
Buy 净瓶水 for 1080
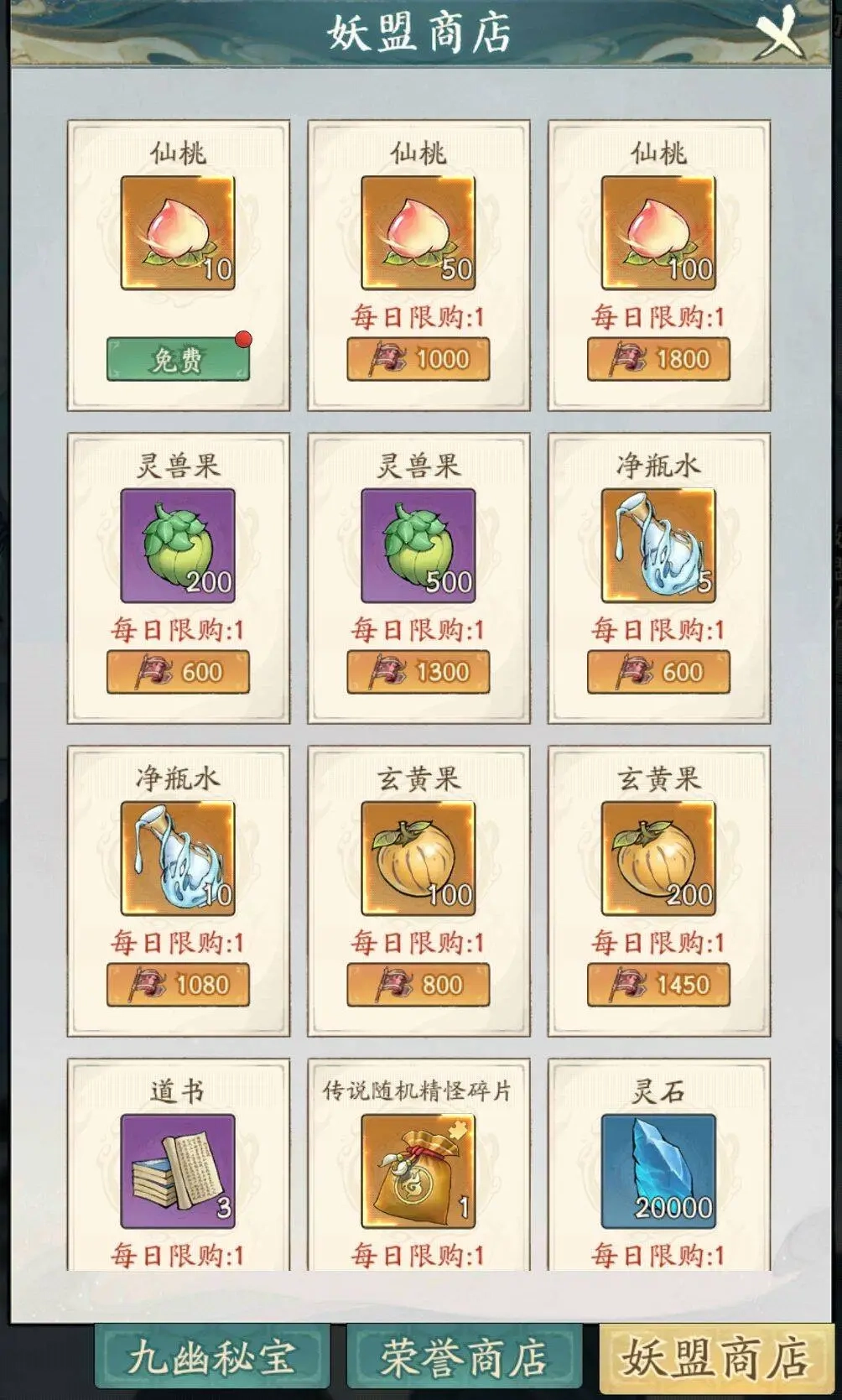pos(178,985)
